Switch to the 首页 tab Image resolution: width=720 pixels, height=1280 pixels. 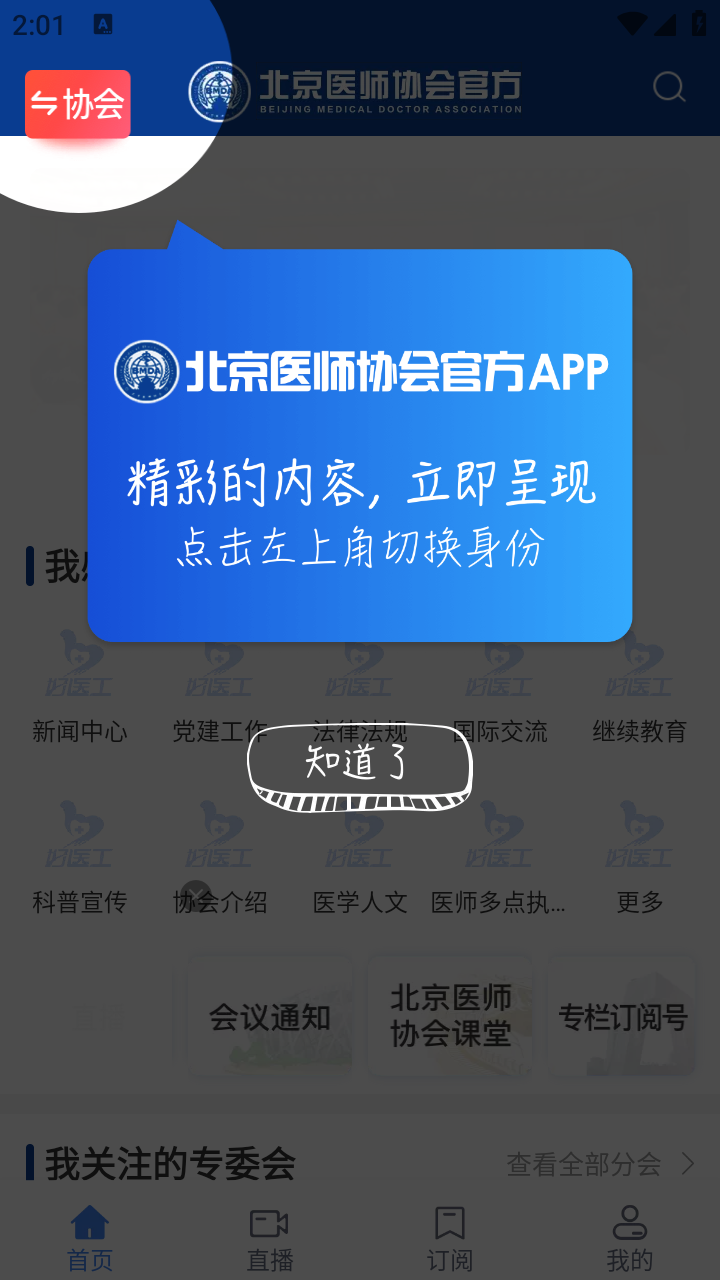coord(90,1238)
